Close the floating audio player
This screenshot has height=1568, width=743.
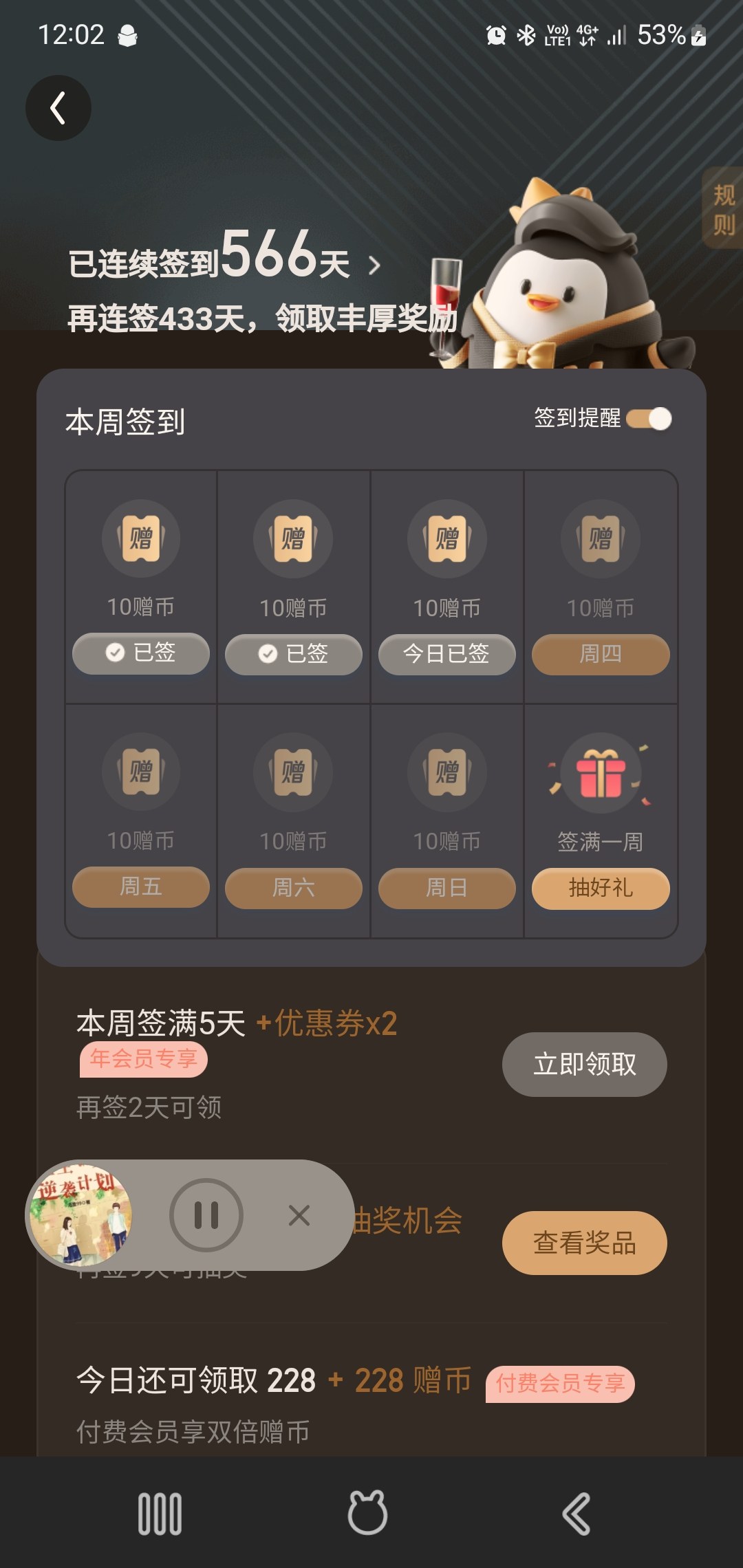(299, 1215)
